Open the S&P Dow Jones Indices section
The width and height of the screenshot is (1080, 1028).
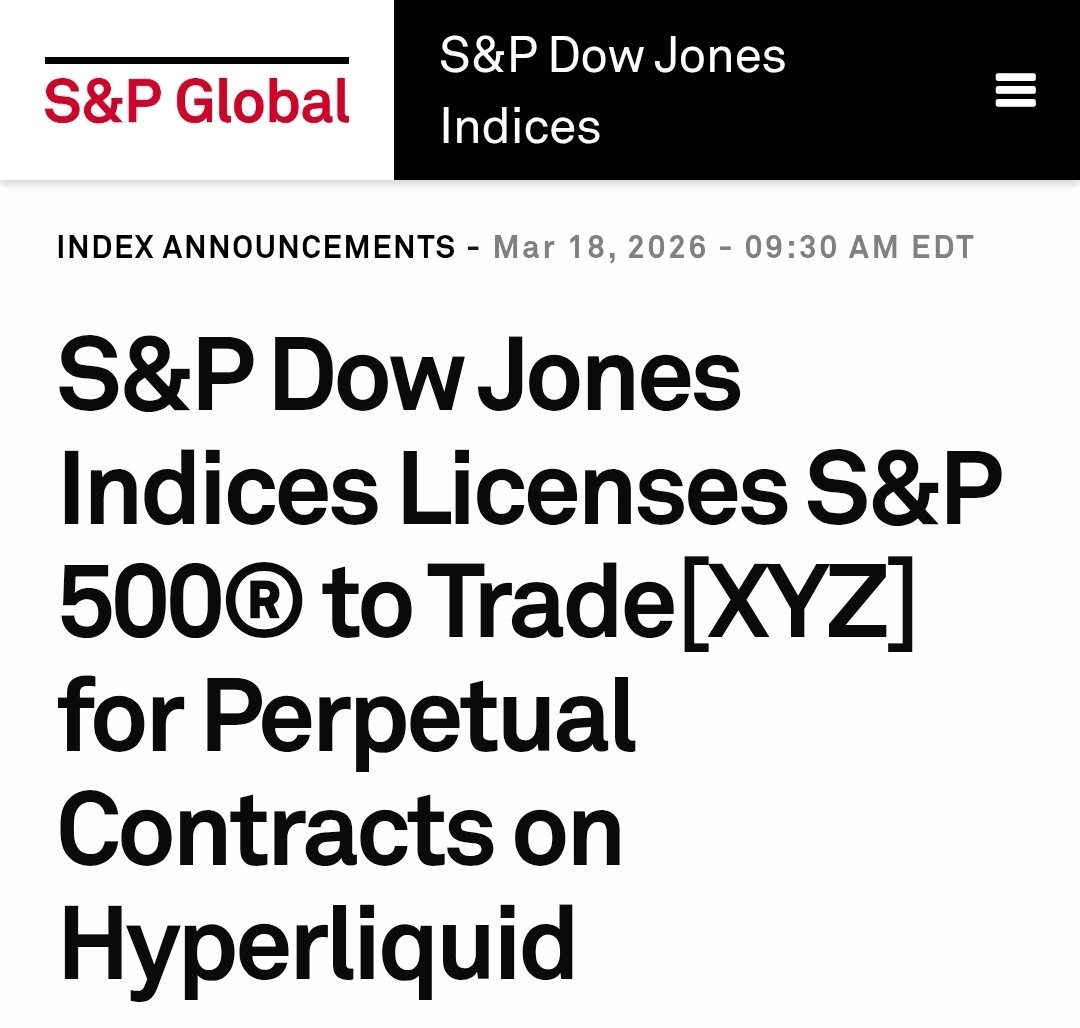(x=612, y=90)
